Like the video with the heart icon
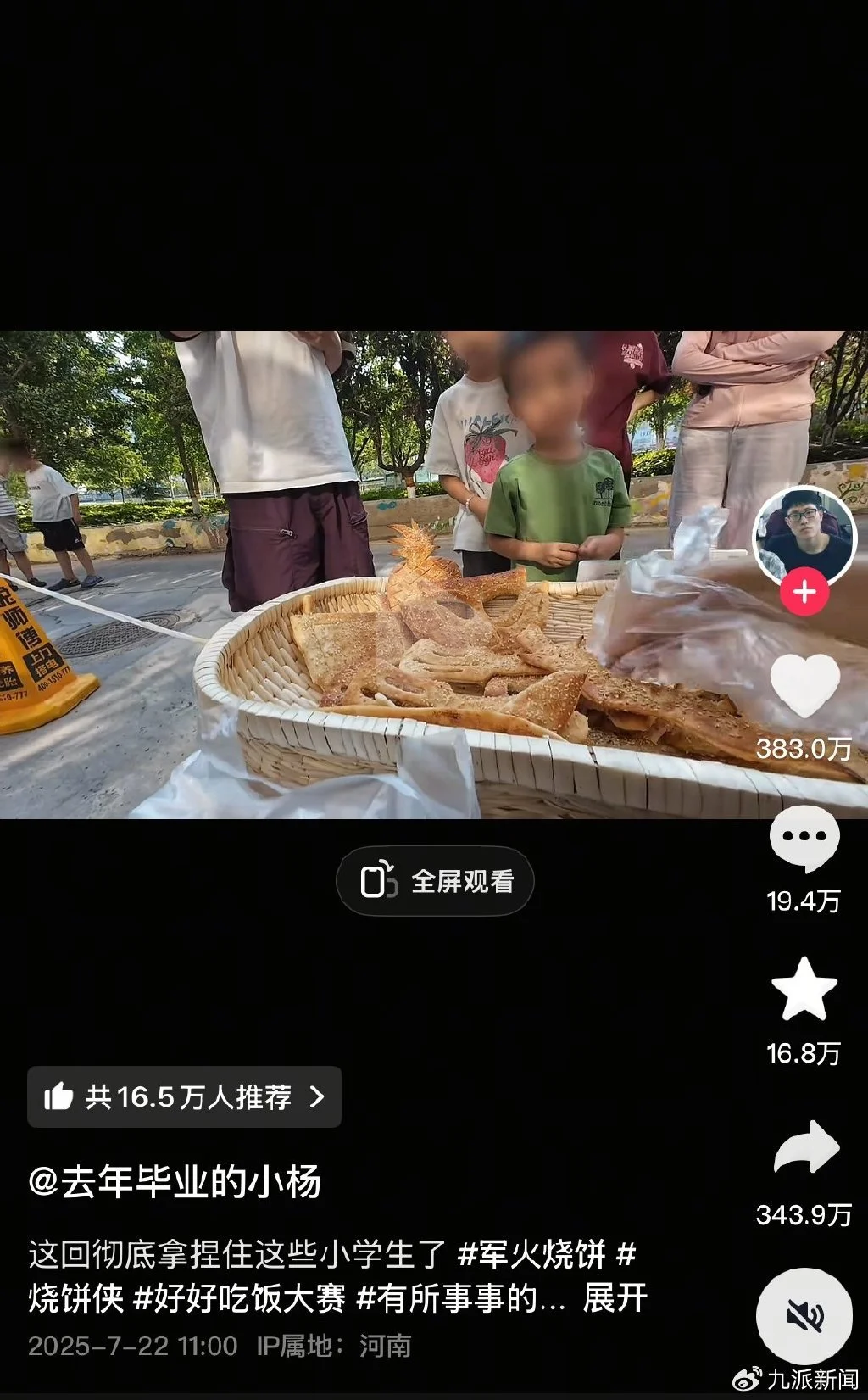 pos(804,685)
